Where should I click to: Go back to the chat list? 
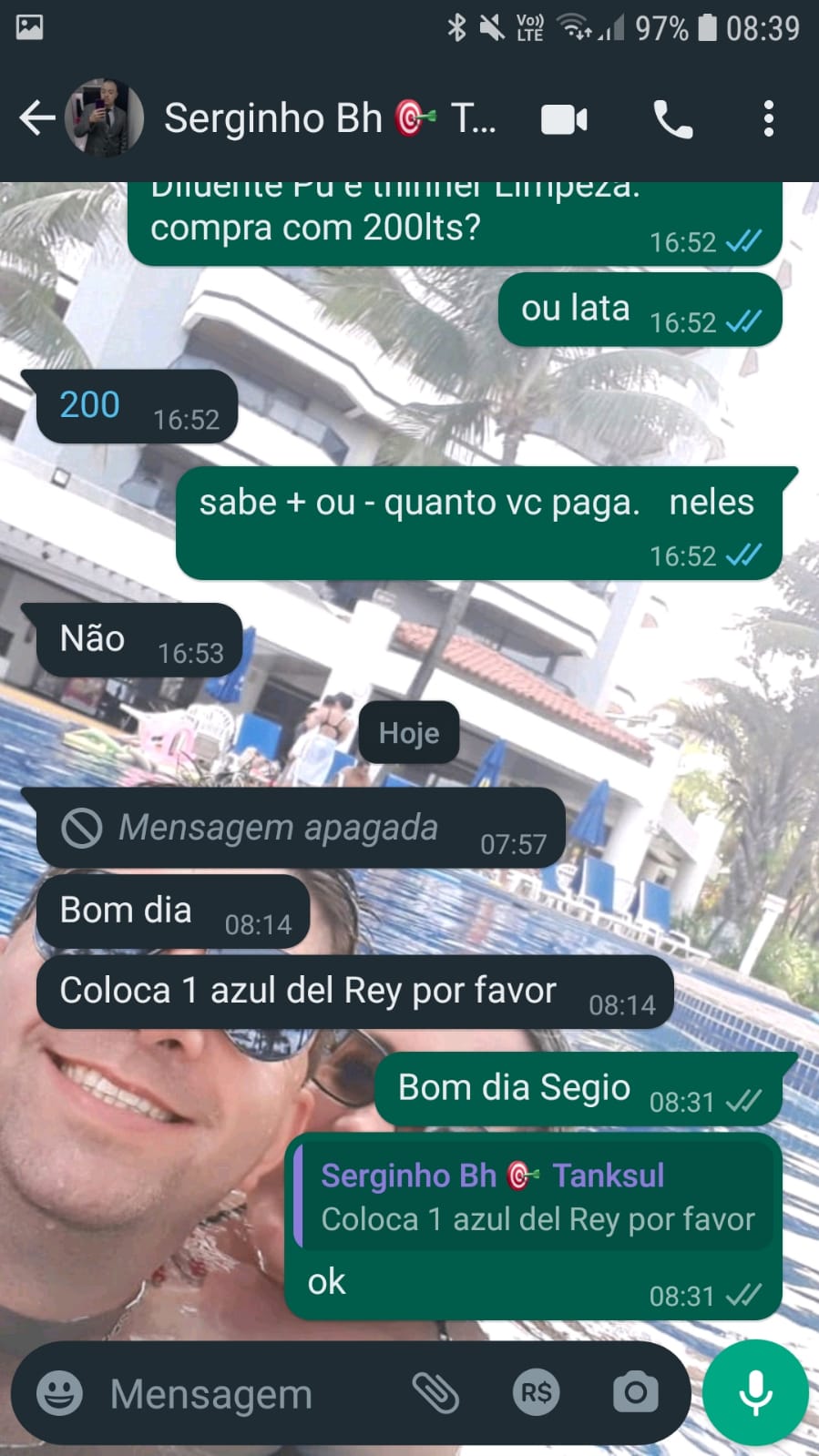(x=36, y=118)
